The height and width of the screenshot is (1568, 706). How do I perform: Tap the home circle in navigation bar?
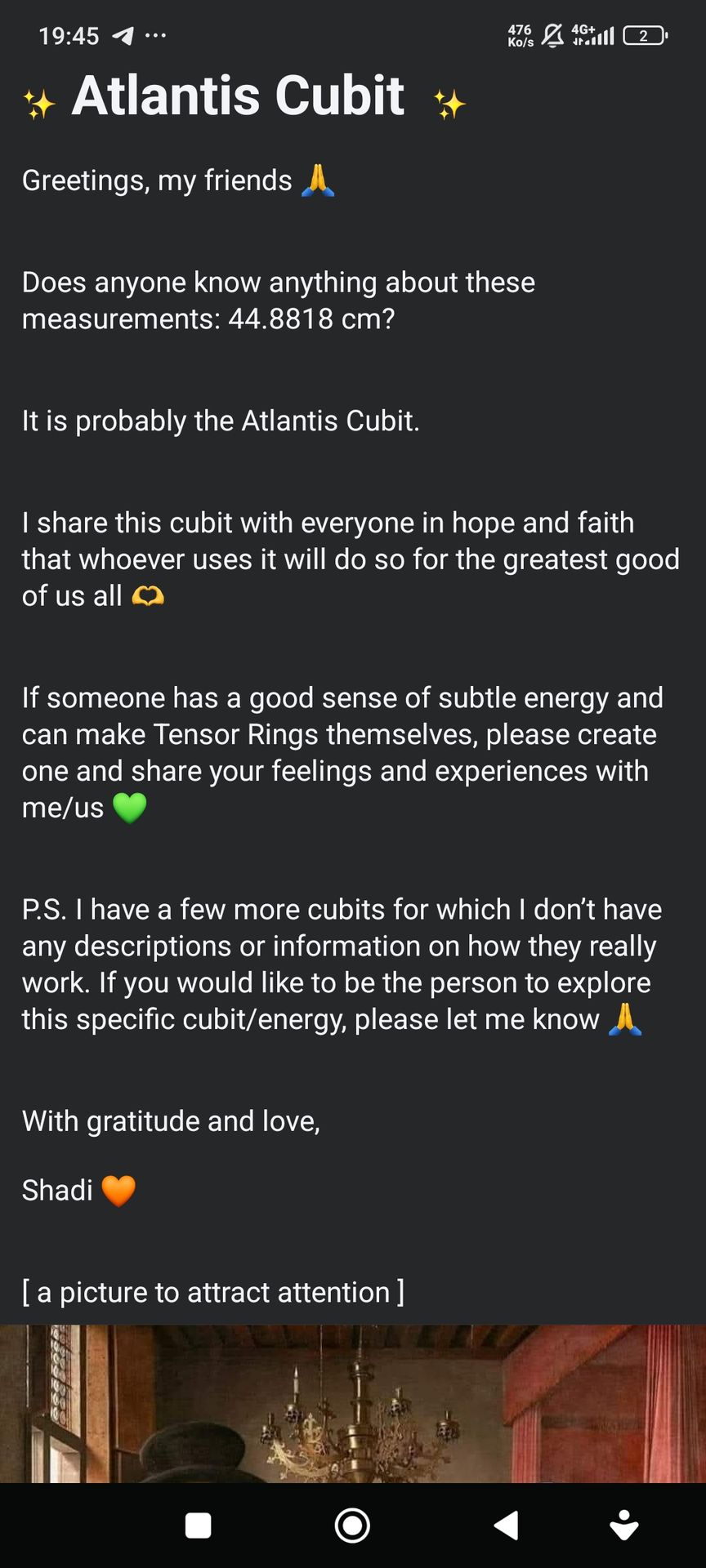(352, 1525)
